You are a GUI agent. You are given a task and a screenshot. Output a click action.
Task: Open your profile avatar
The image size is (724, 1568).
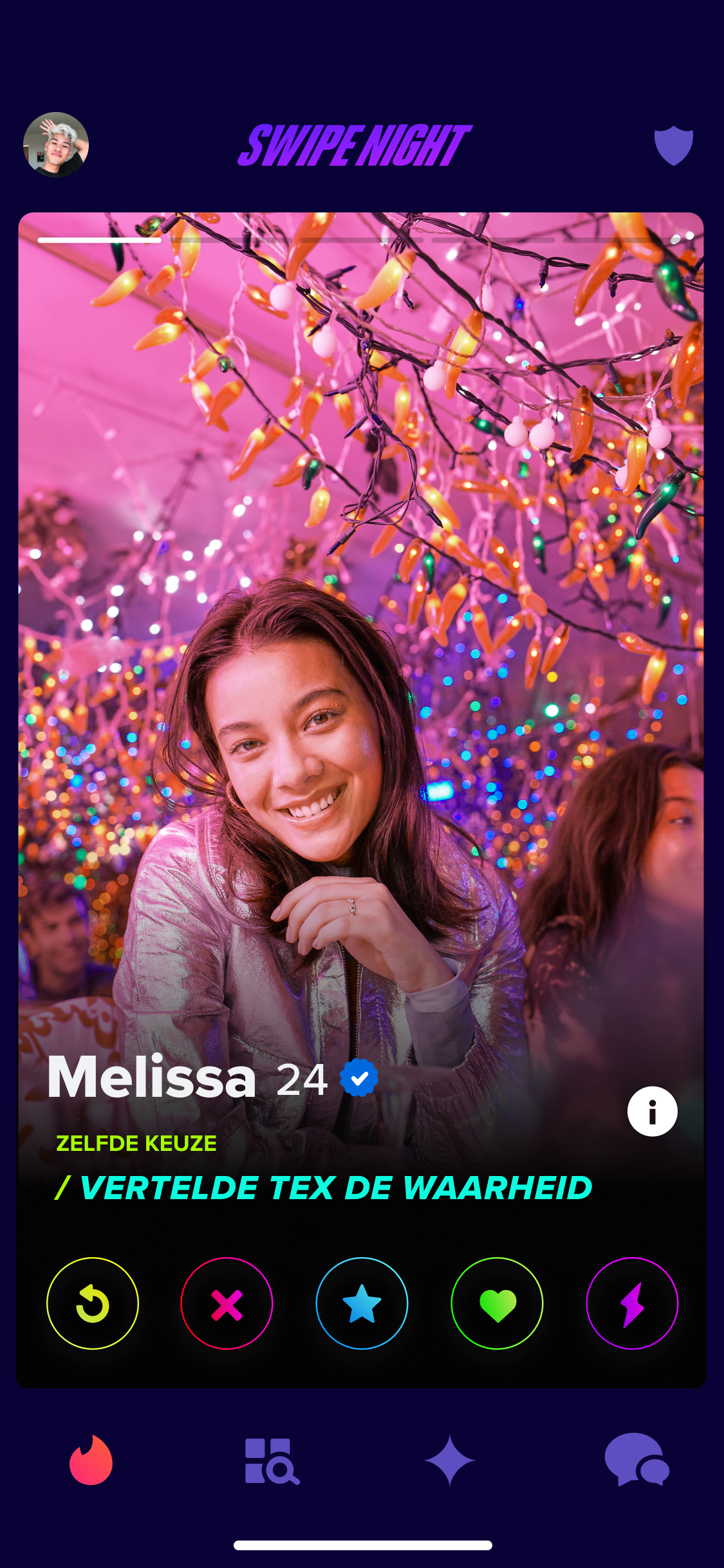56,145
